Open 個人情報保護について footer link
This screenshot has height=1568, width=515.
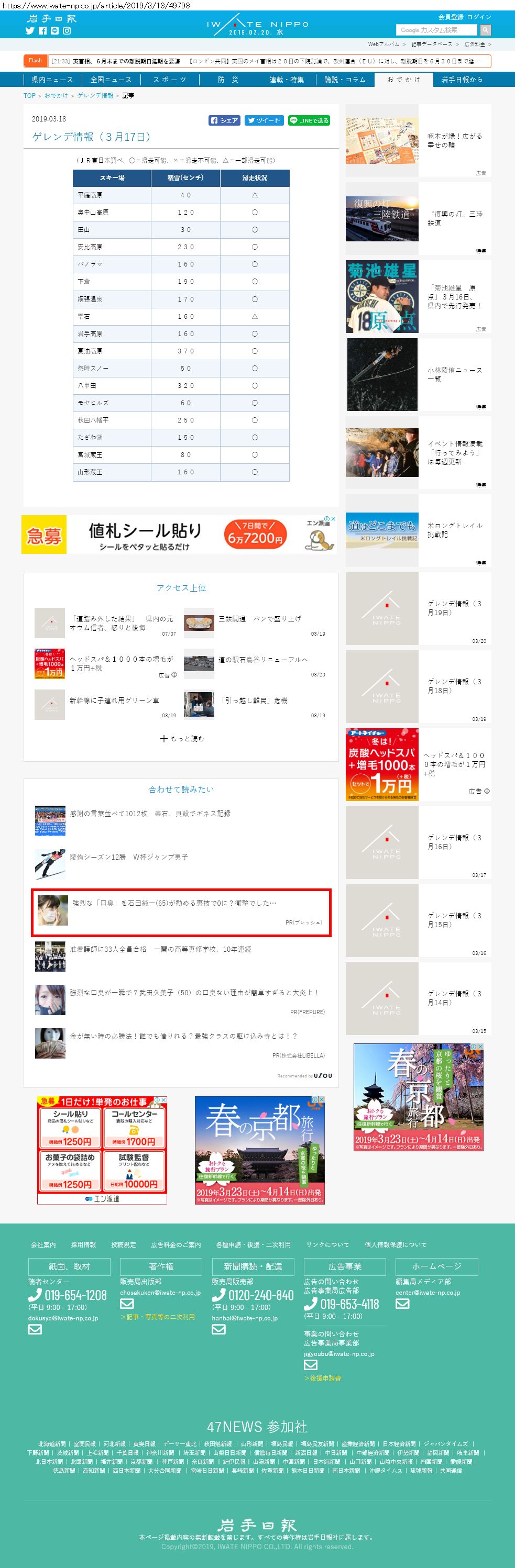click(396, 1244)
